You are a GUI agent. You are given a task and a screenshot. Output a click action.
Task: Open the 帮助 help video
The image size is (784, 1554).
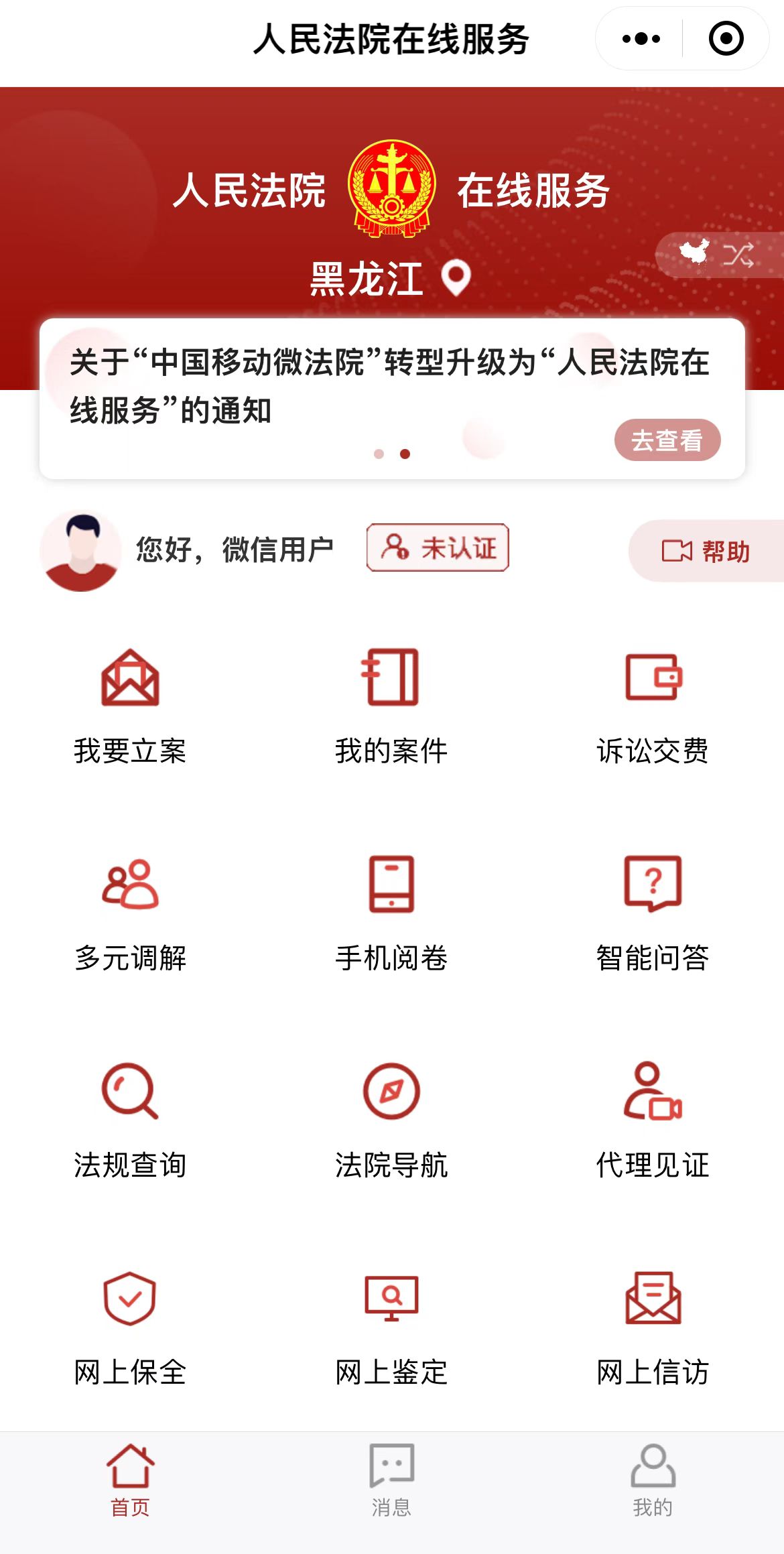(706, 551)
